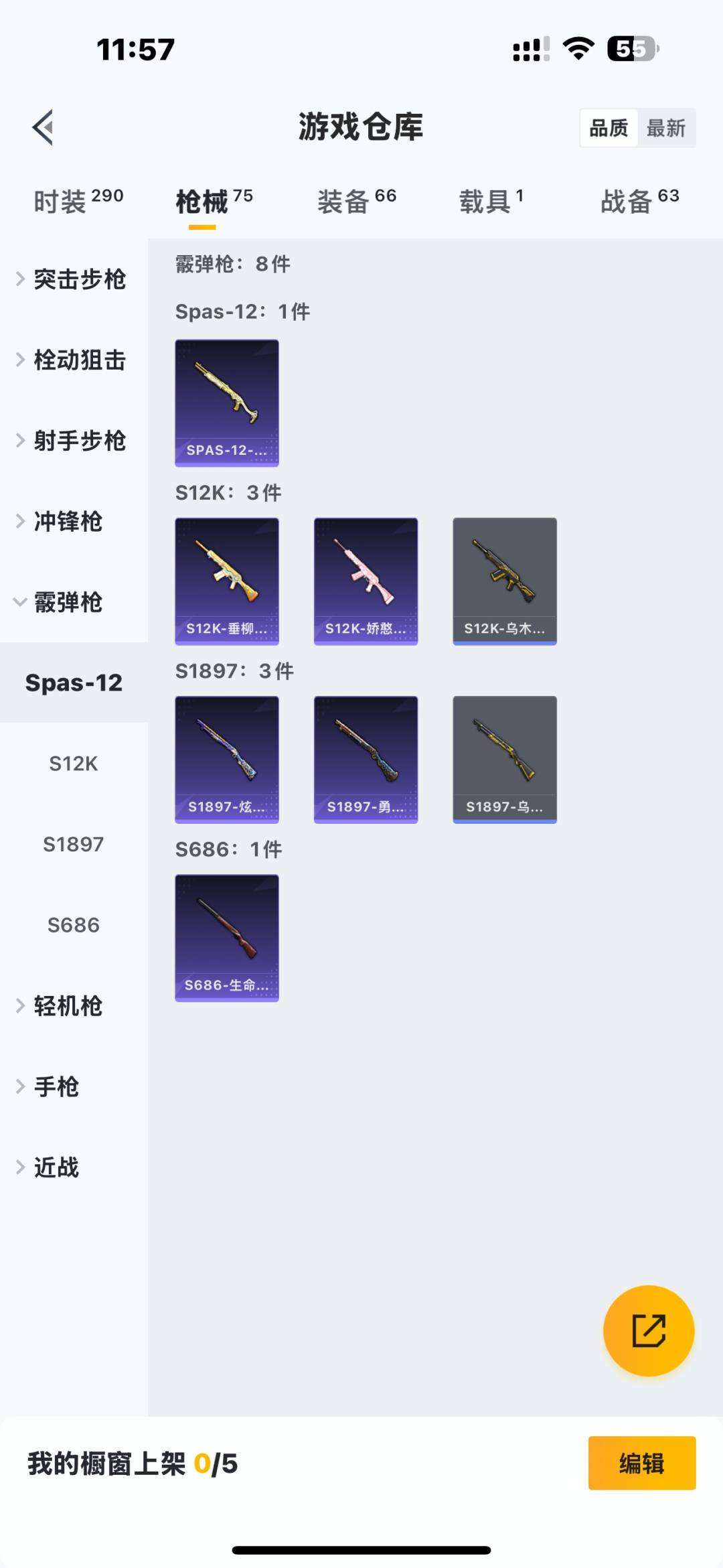The width and height of the screenshot is (723, 1568).
Task: Collapse the 霰弹枪 category
Action: coord(67,602)
